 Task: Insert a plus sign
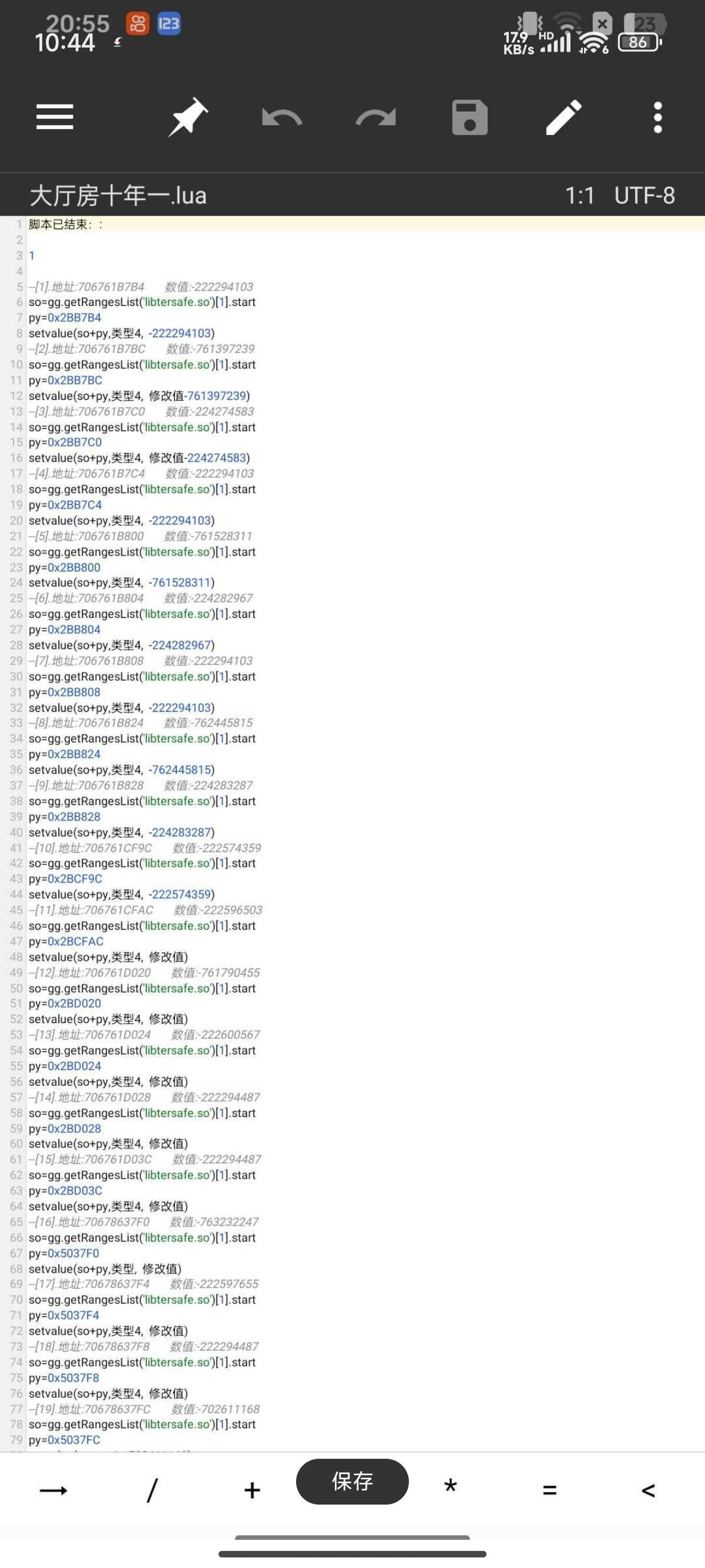coord(252,1490)
